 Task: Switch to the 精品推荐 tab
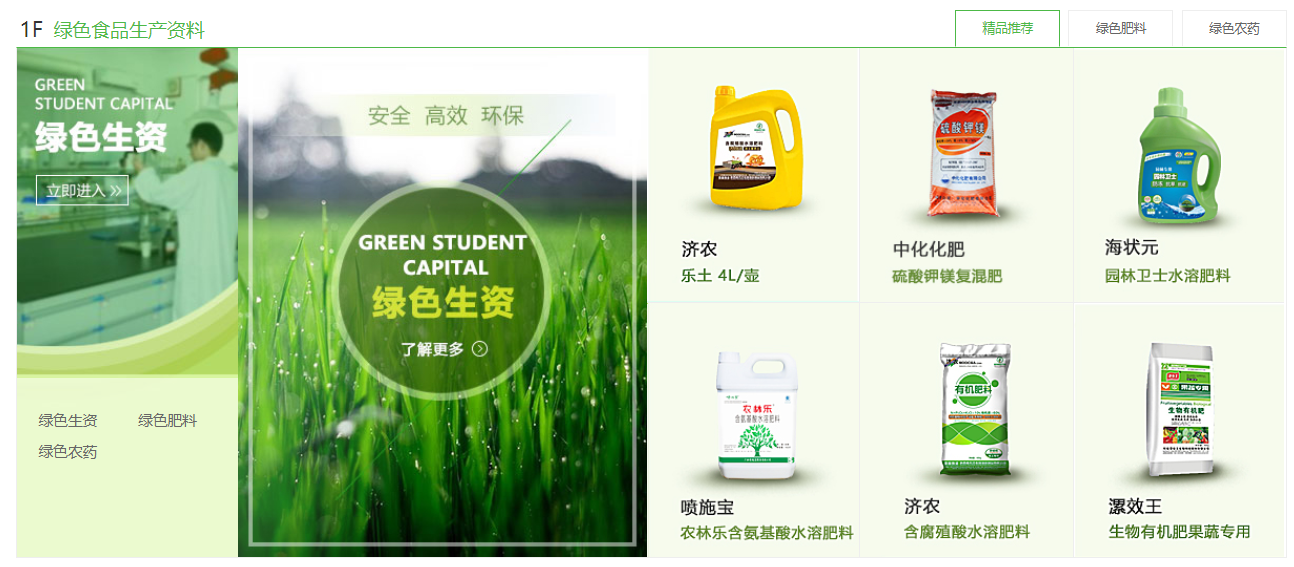pos(1007,28)
